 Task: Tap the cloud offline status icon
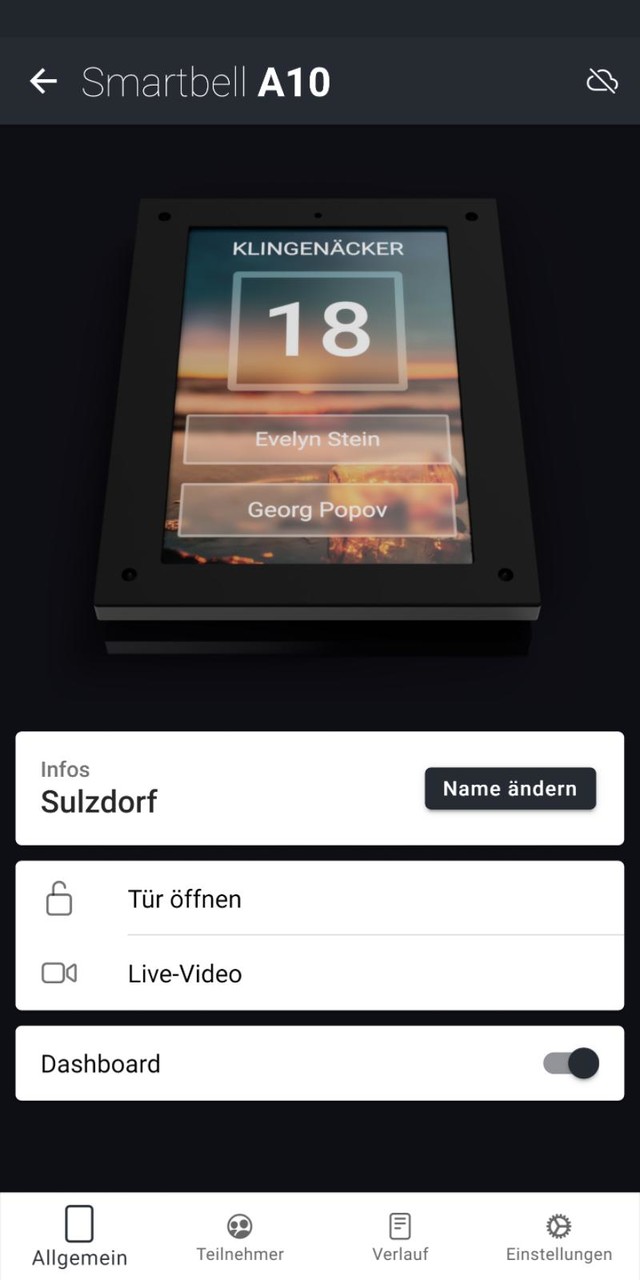pos(602,81)
